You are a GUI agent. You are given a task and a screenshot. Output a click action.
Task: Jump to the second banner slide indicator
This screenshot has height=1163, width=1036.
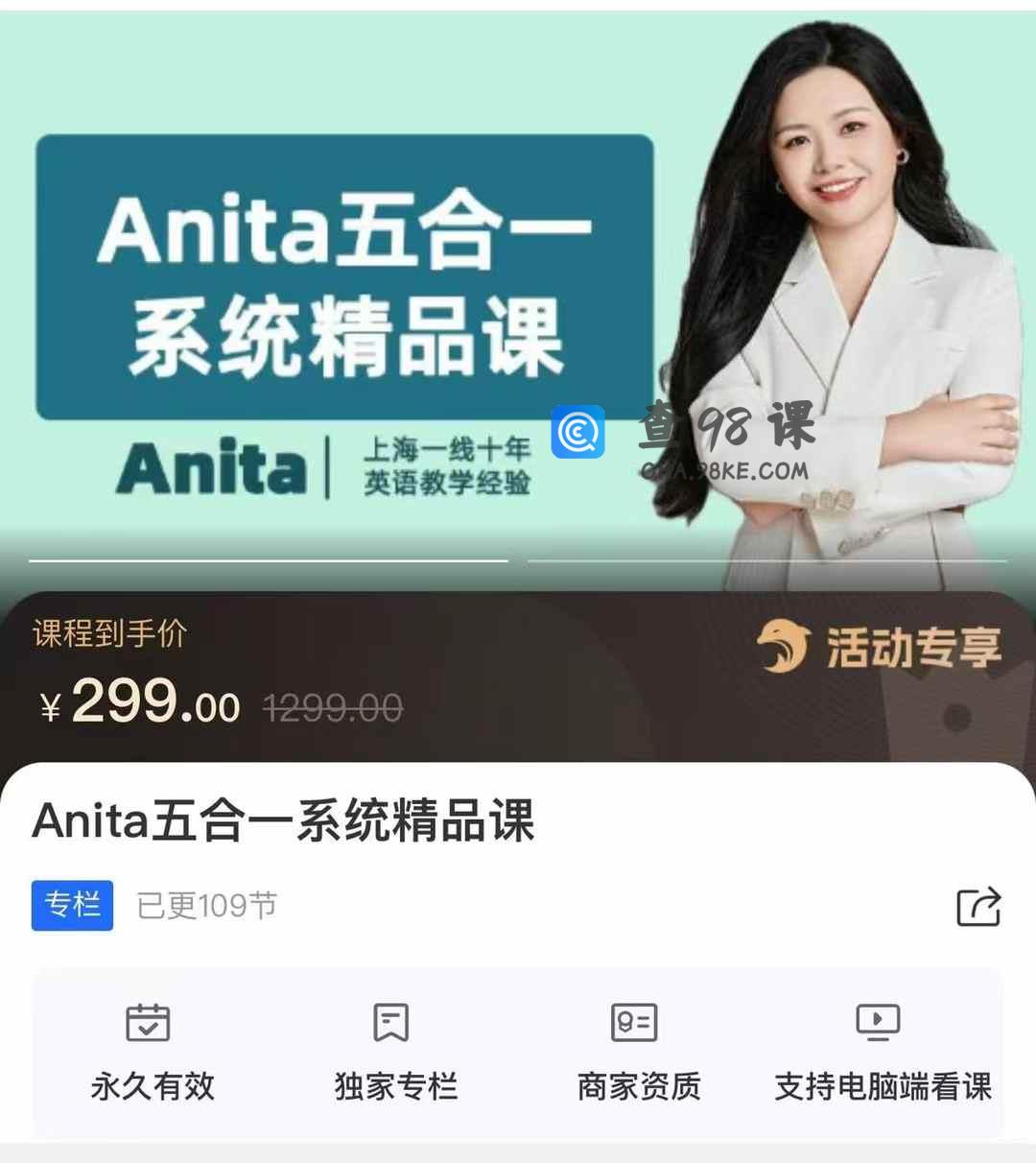(x=766, y=560)
